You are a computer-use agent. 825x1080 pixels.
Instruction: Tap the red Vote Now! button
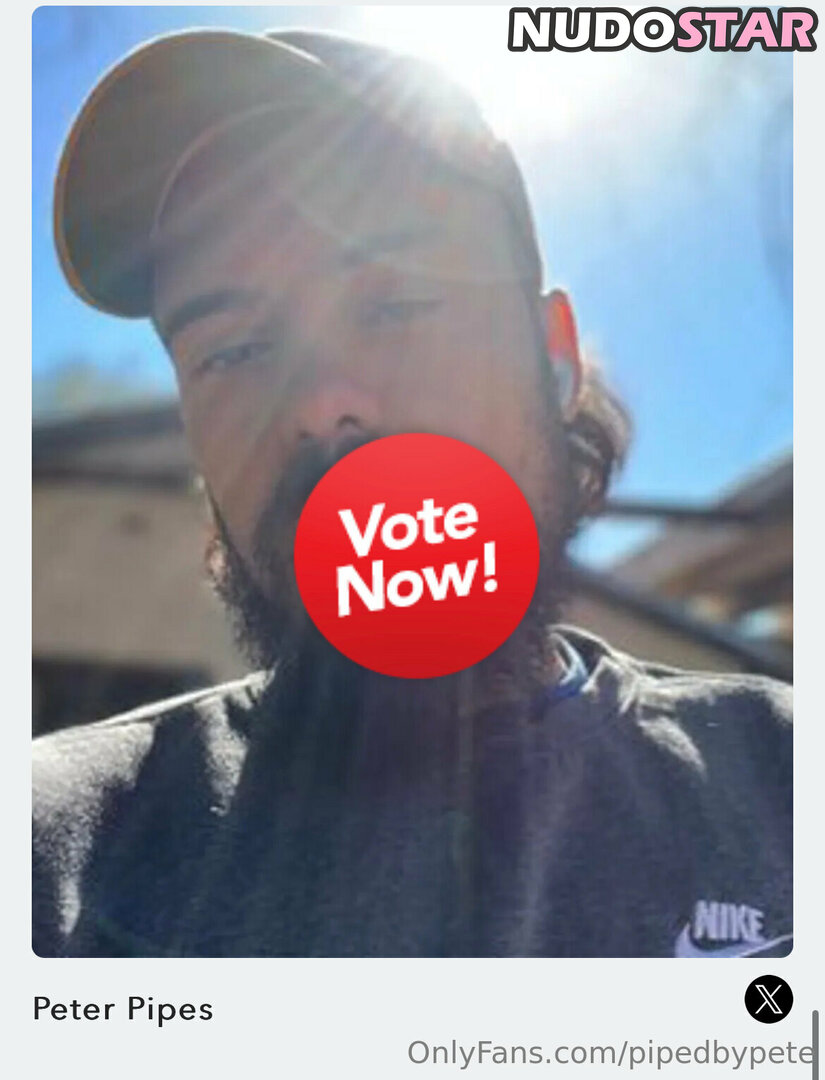tap(416, 556)
